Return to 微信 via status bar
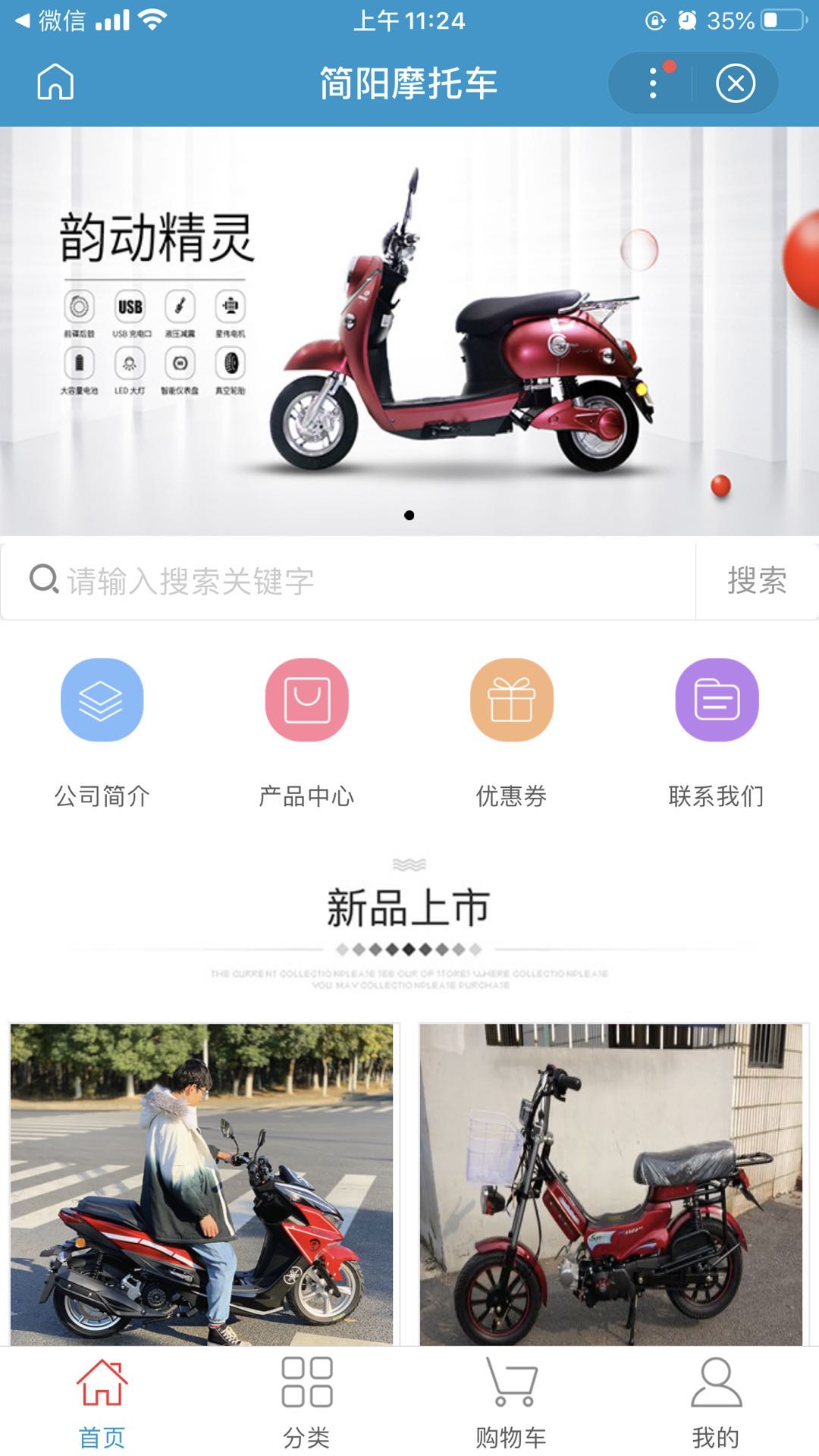The width and height of the screenshot is (819, 1456). pos(50,20)
